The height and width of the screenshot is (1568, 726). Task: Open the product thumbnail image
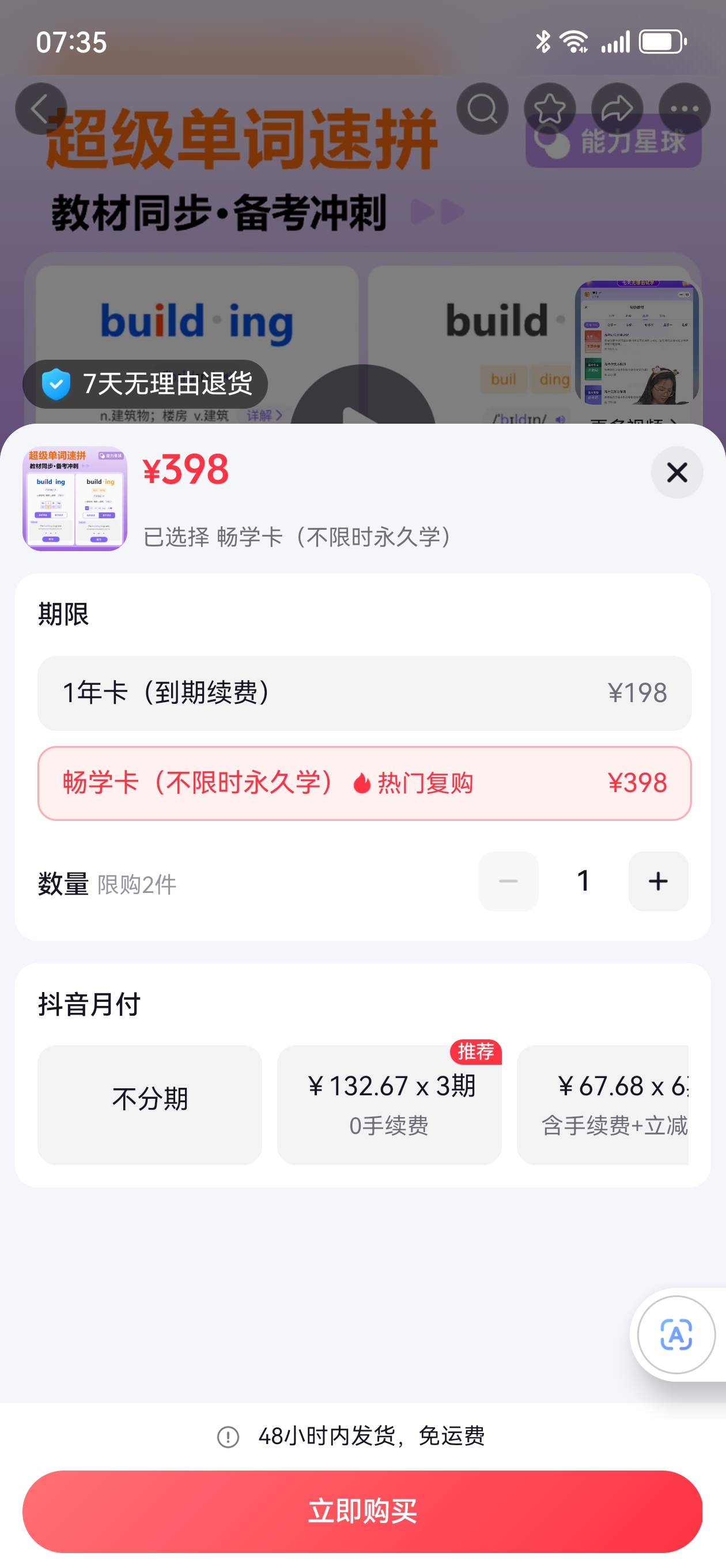75,499
